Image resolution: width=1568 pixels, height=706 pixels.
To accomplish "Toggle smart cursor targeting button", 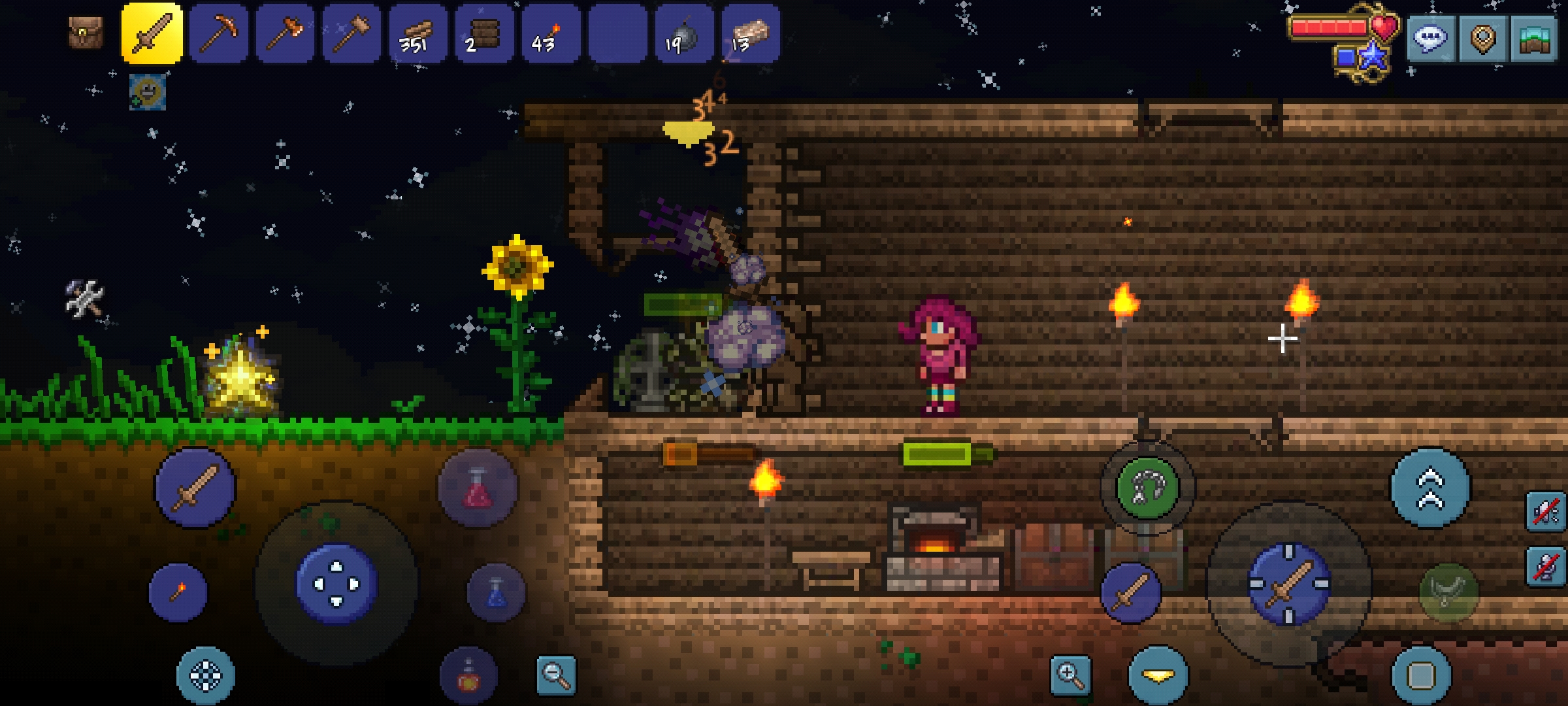I will pos(206,676).
